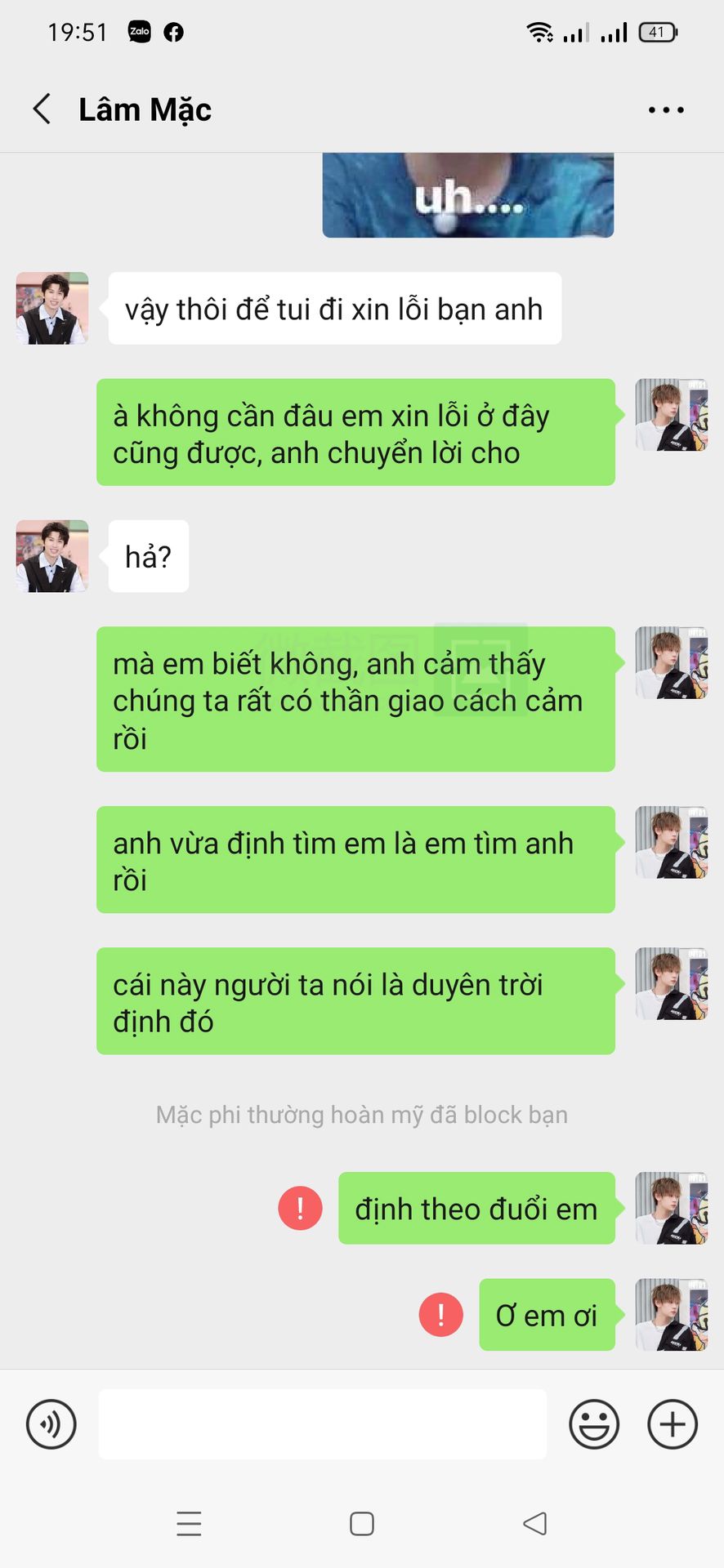Open system recent apps menu
The image size is (724, 1568).
click(x=189, y=1524)
